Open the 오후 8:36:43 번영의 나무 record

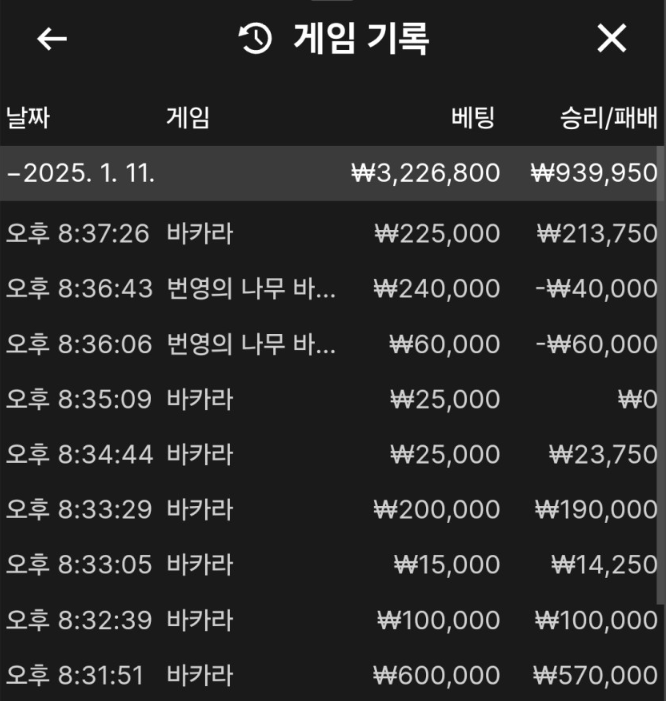click(330, 289)
